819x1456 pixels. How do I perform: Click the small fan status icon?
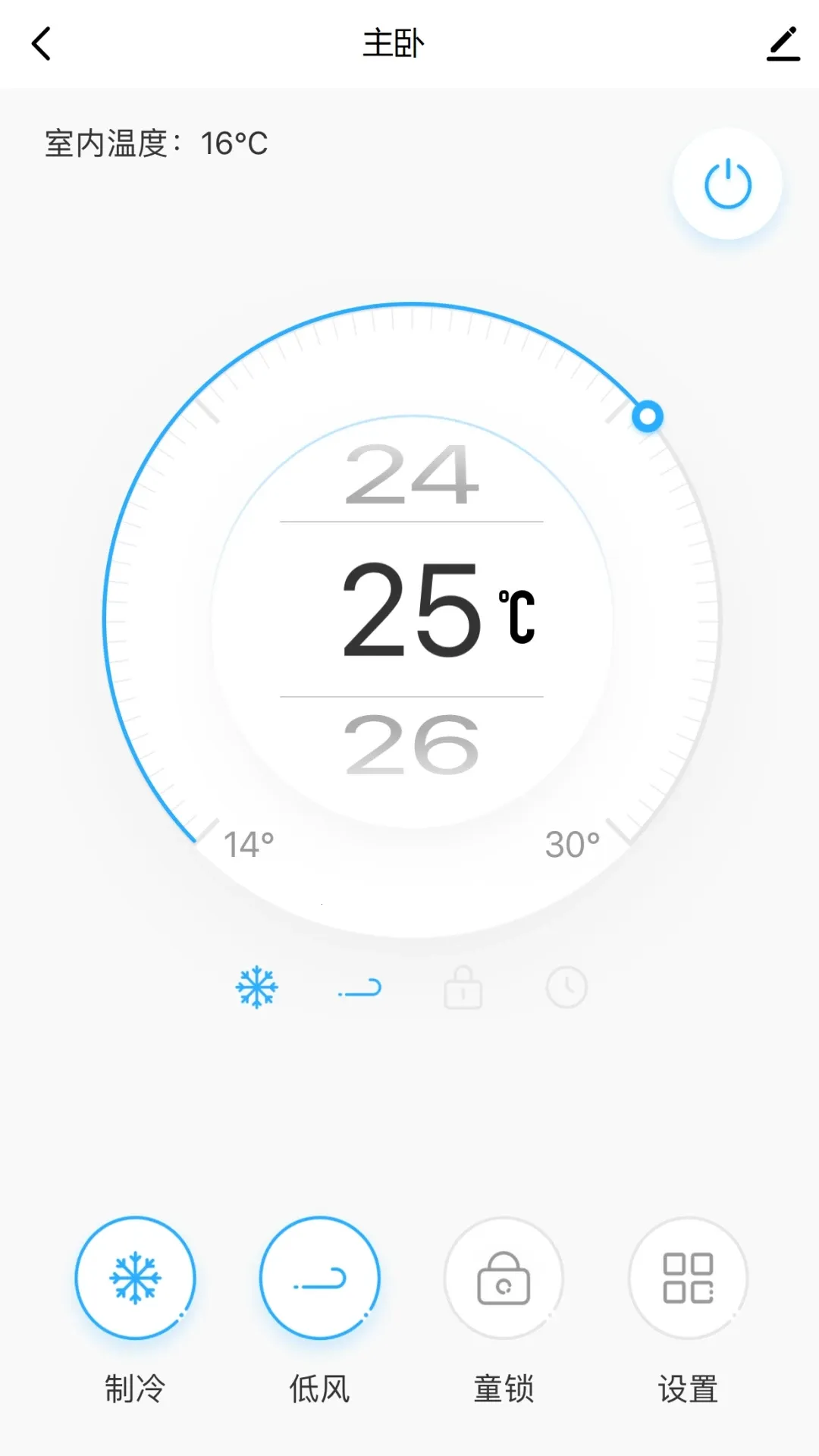click(x=360, y=987)
